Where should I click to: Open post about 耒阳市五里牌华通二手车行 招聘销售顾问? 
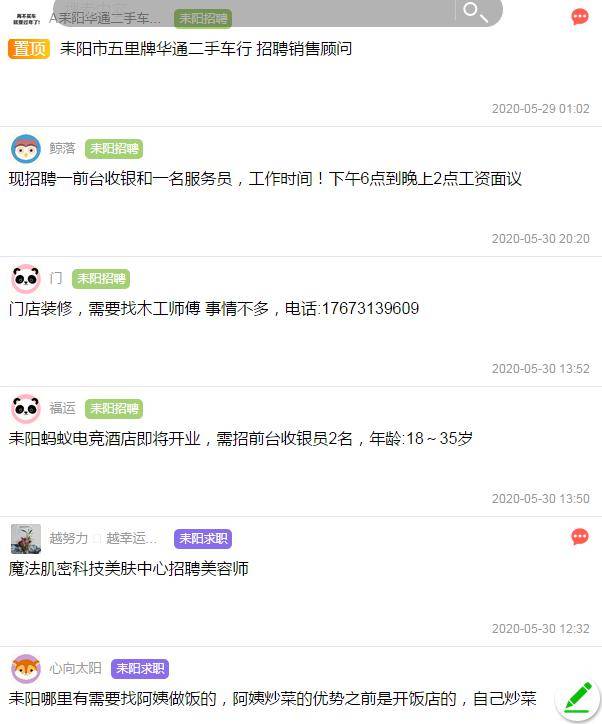[206, 49]
